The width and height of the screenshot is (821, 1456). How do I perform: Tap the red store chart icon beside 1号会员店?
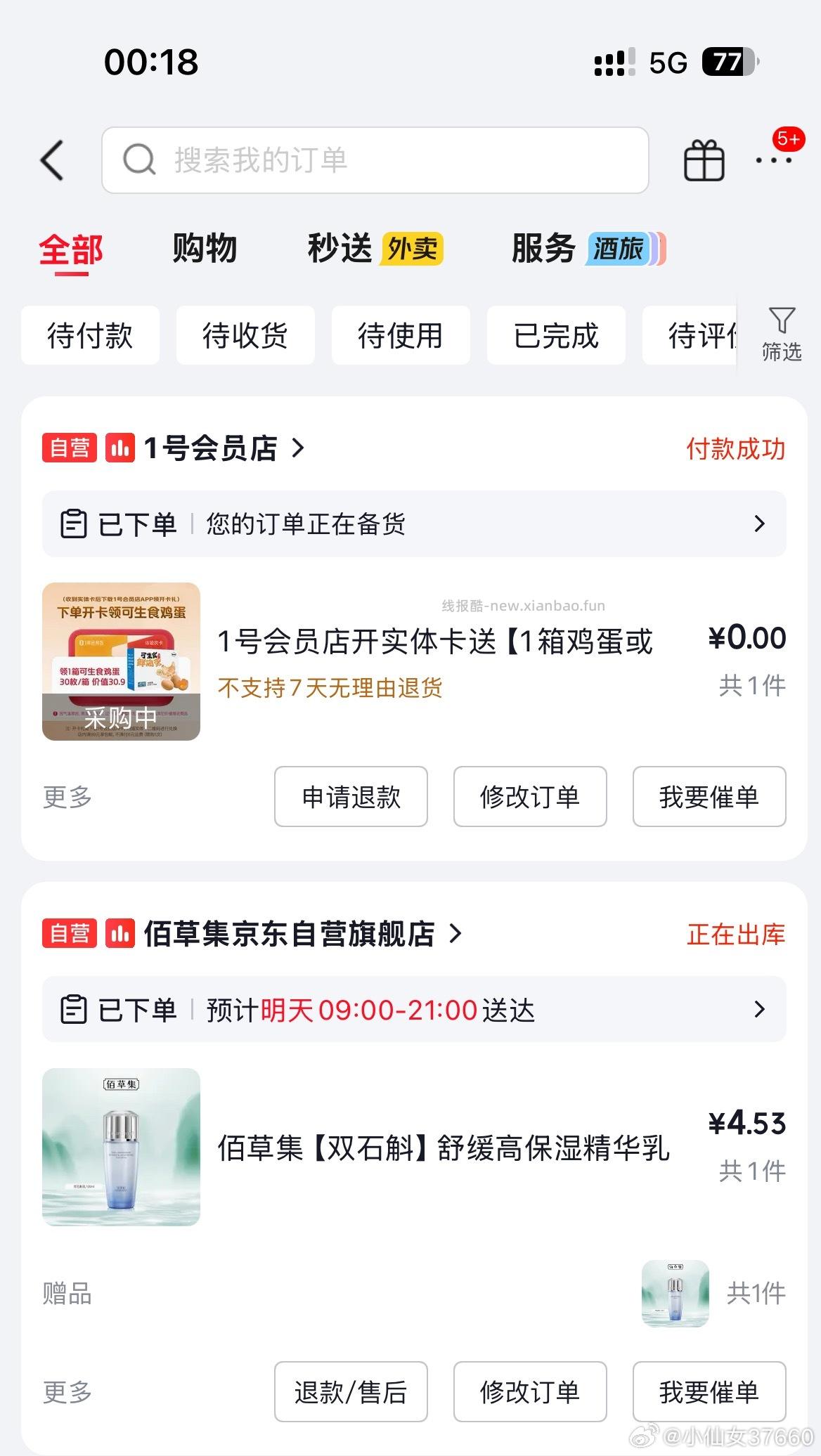(x=119, y=448)
